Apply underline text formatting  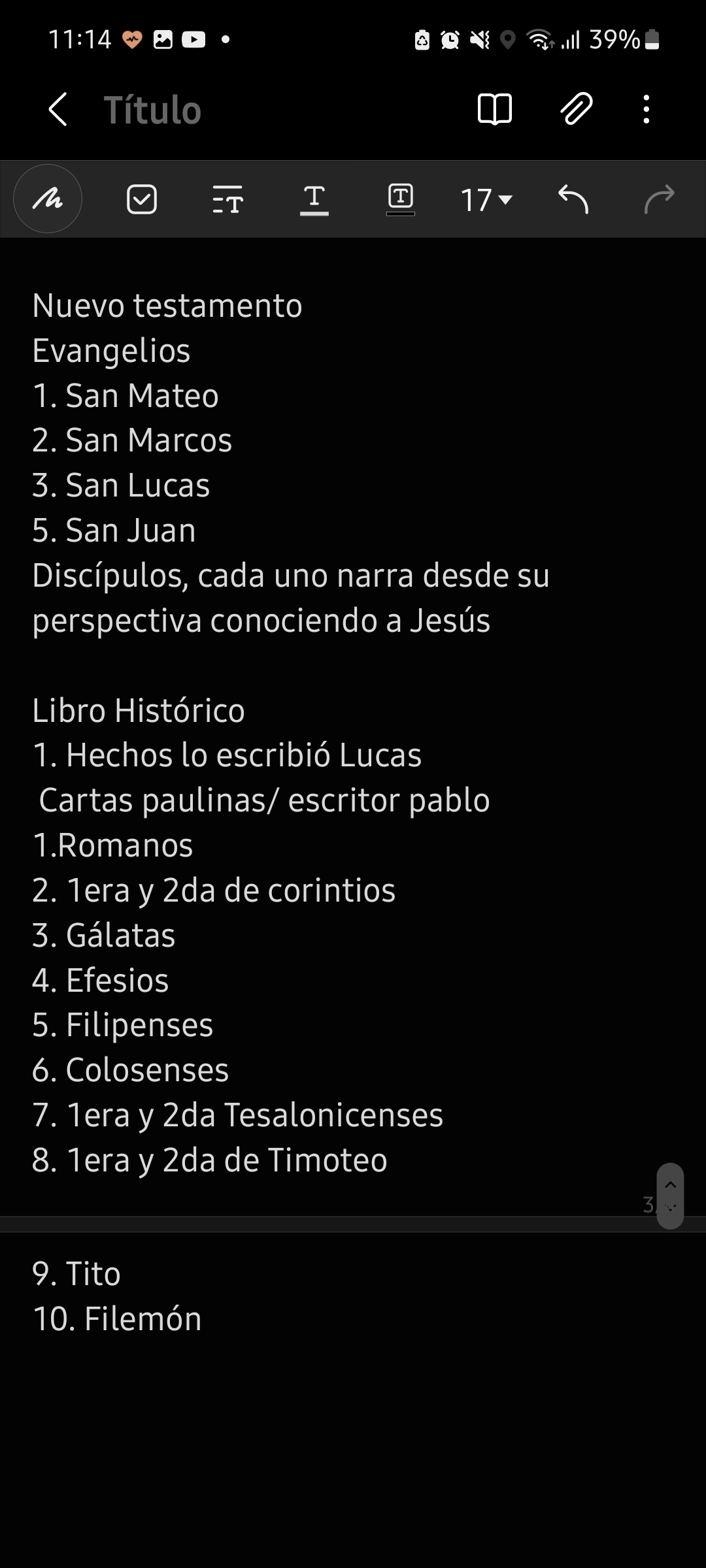click(314, 199)
